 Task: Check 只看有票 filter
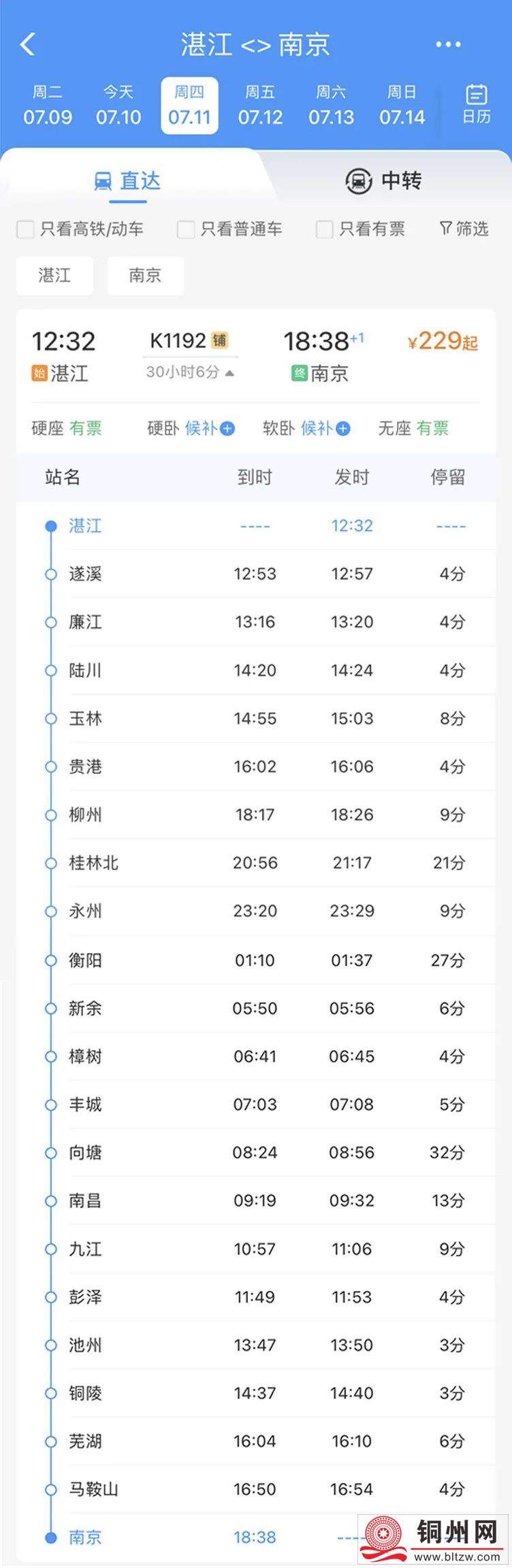(x=325, y=229)
